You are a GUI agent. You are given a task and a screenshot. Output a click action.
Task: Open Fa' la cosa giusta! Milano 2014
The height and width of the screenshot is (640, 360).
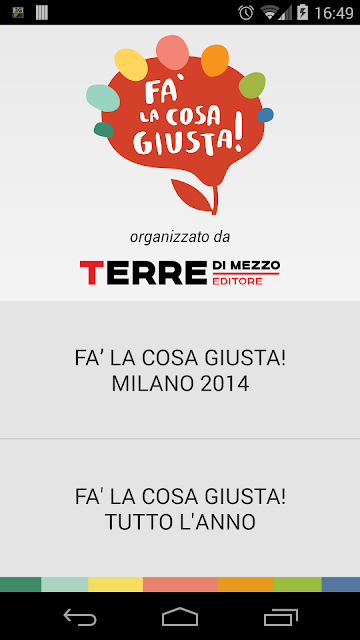(180, 370)
